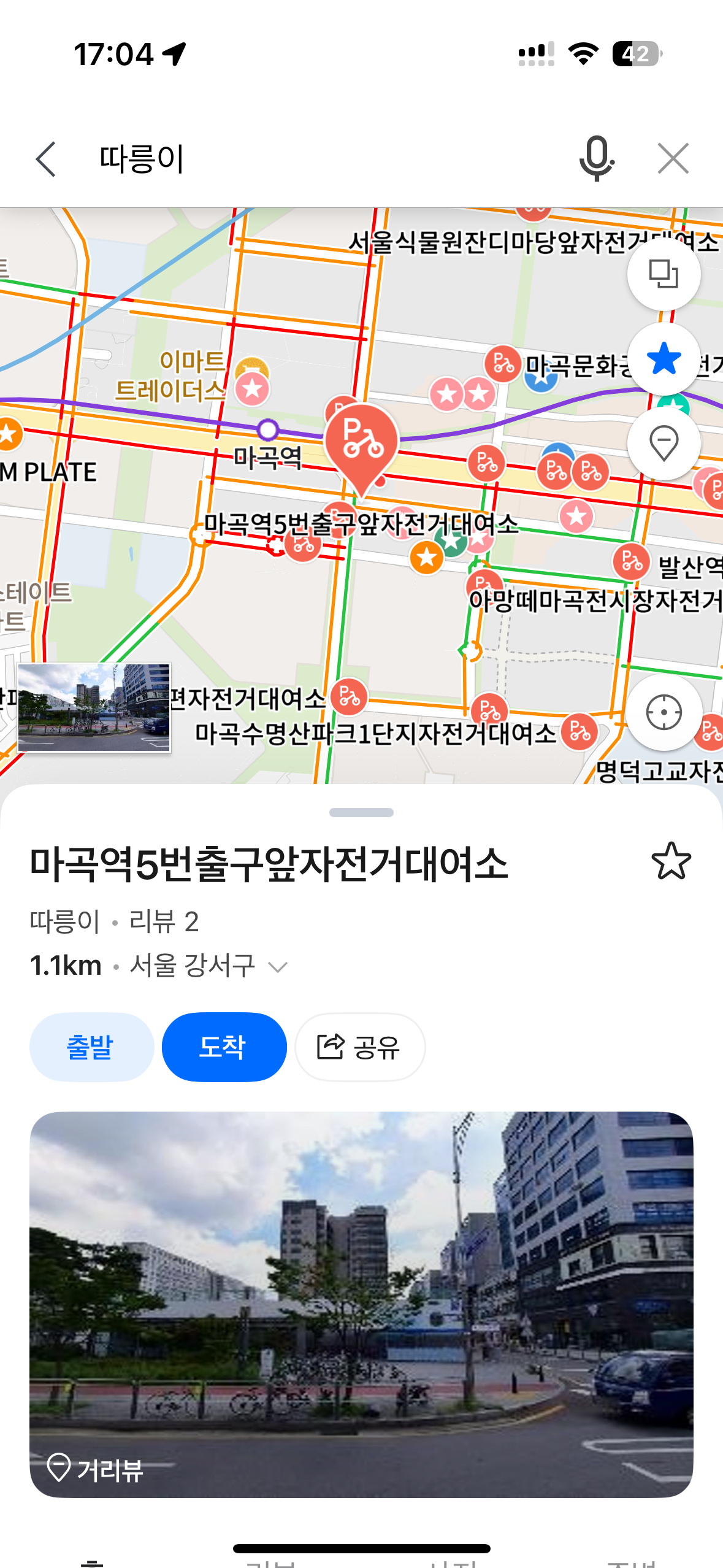Set as departure with 출발 button
Image resolution: width=723 pixels, height=1568 pixels.
pos(91,1047)
